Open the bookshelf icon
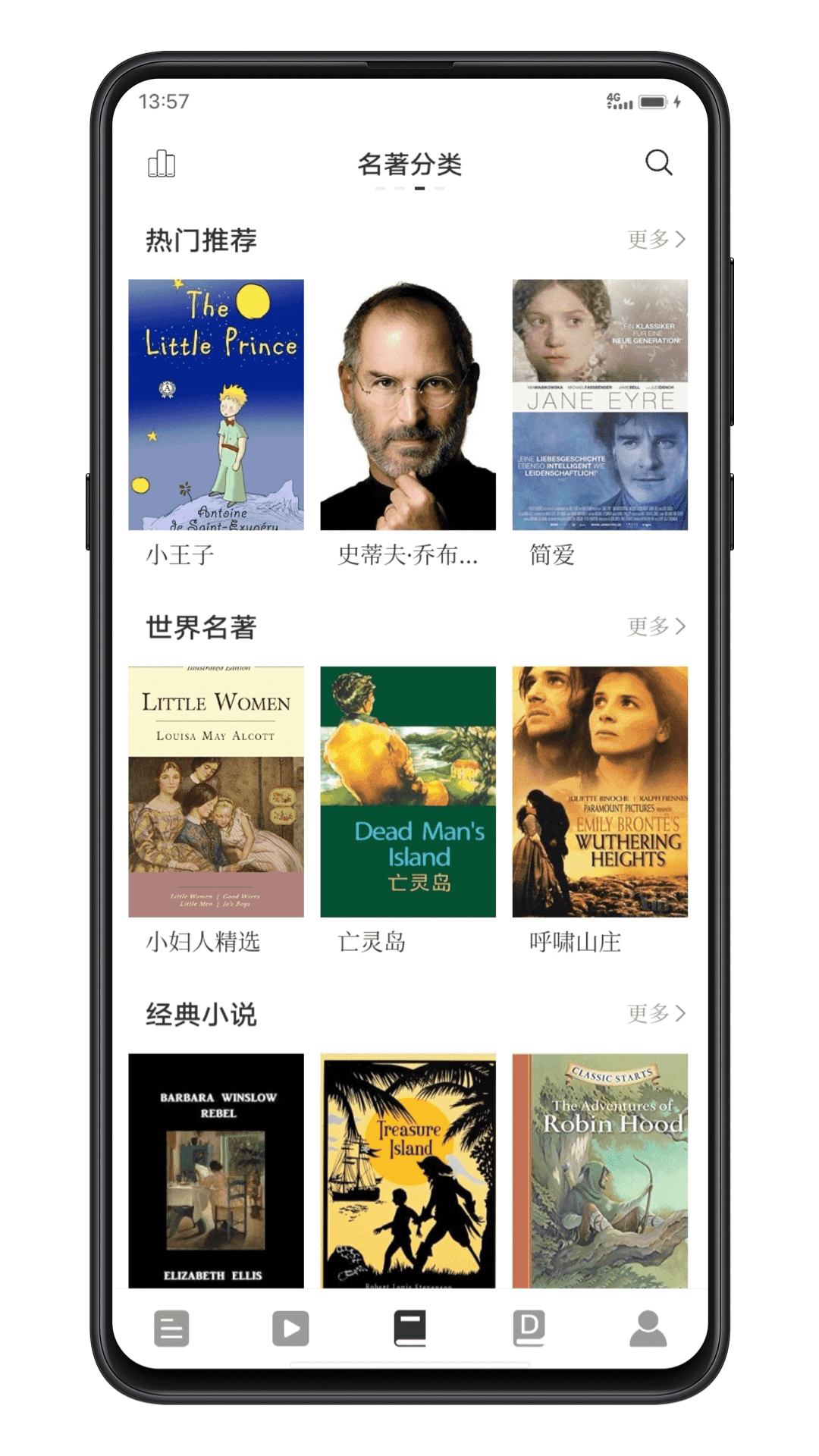 point(161,164)
